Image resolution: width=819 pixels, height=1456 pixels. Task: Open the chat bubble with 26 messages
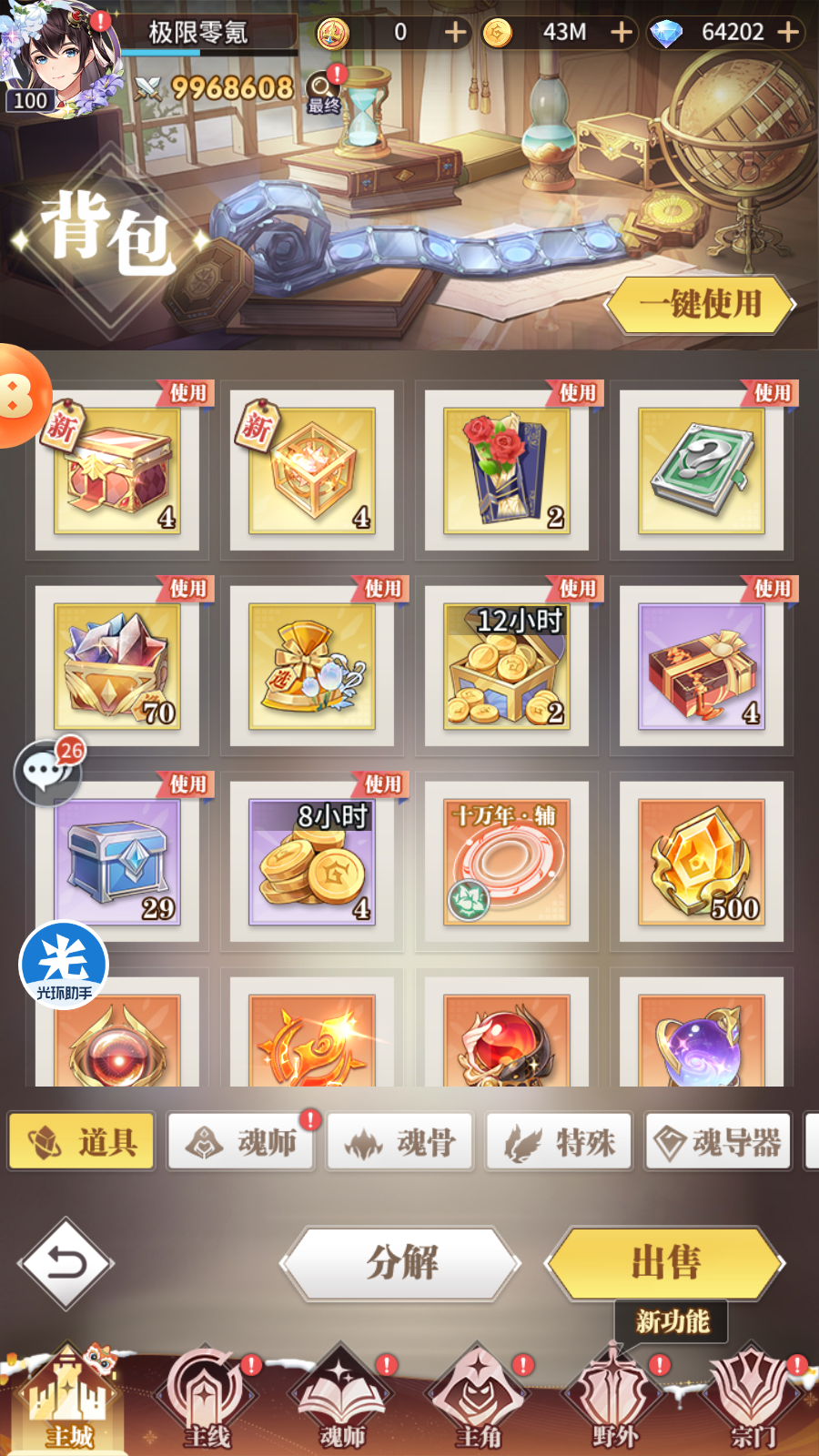tap(47, 772)
